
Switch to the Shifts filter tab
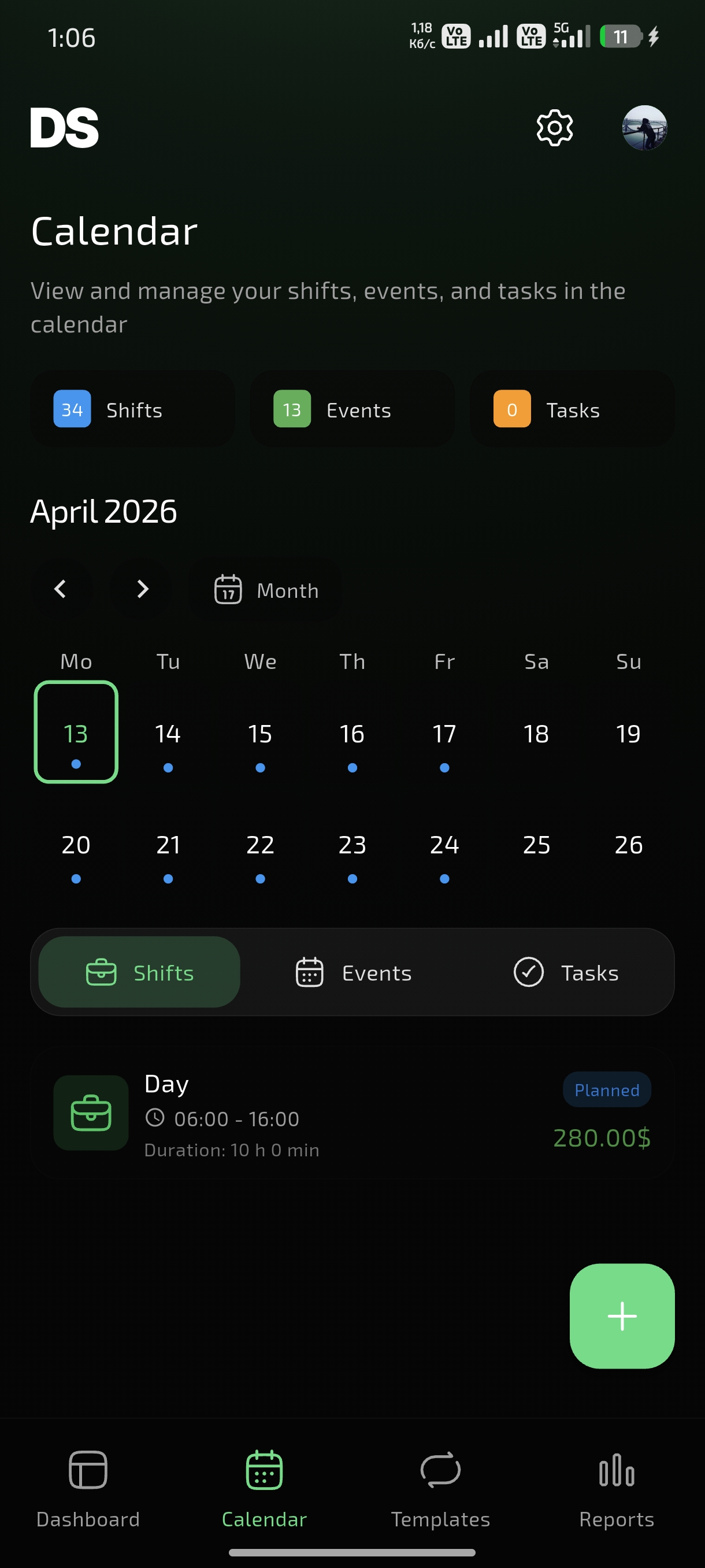click(139, 972)
